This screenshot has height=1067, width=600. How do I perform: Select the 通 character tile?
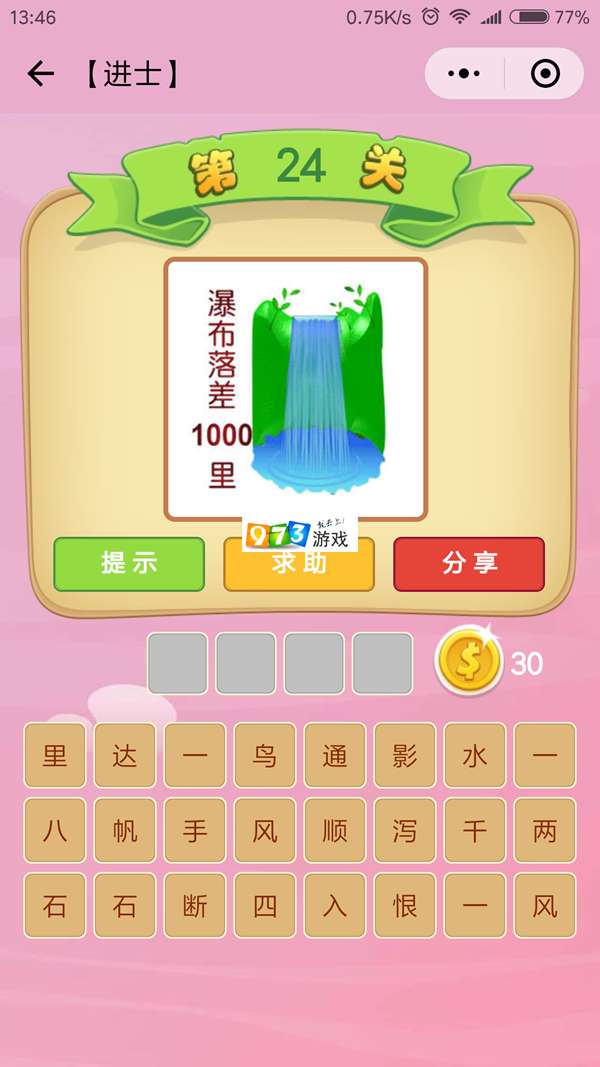(335, 755)
